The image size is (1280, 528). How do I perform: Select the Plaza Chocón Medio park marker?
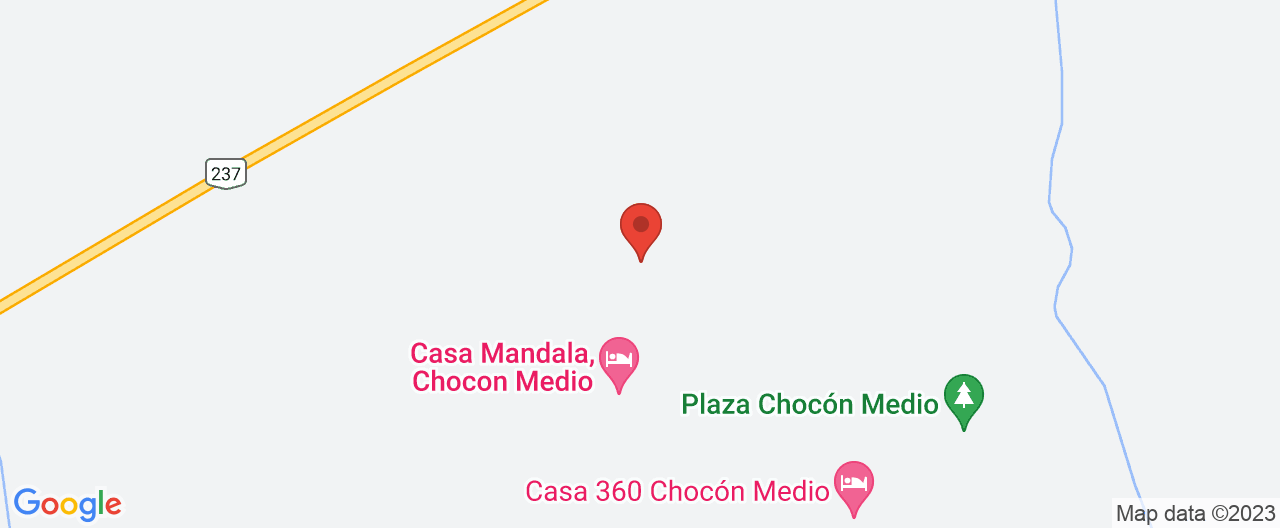[x=964, y=397]
